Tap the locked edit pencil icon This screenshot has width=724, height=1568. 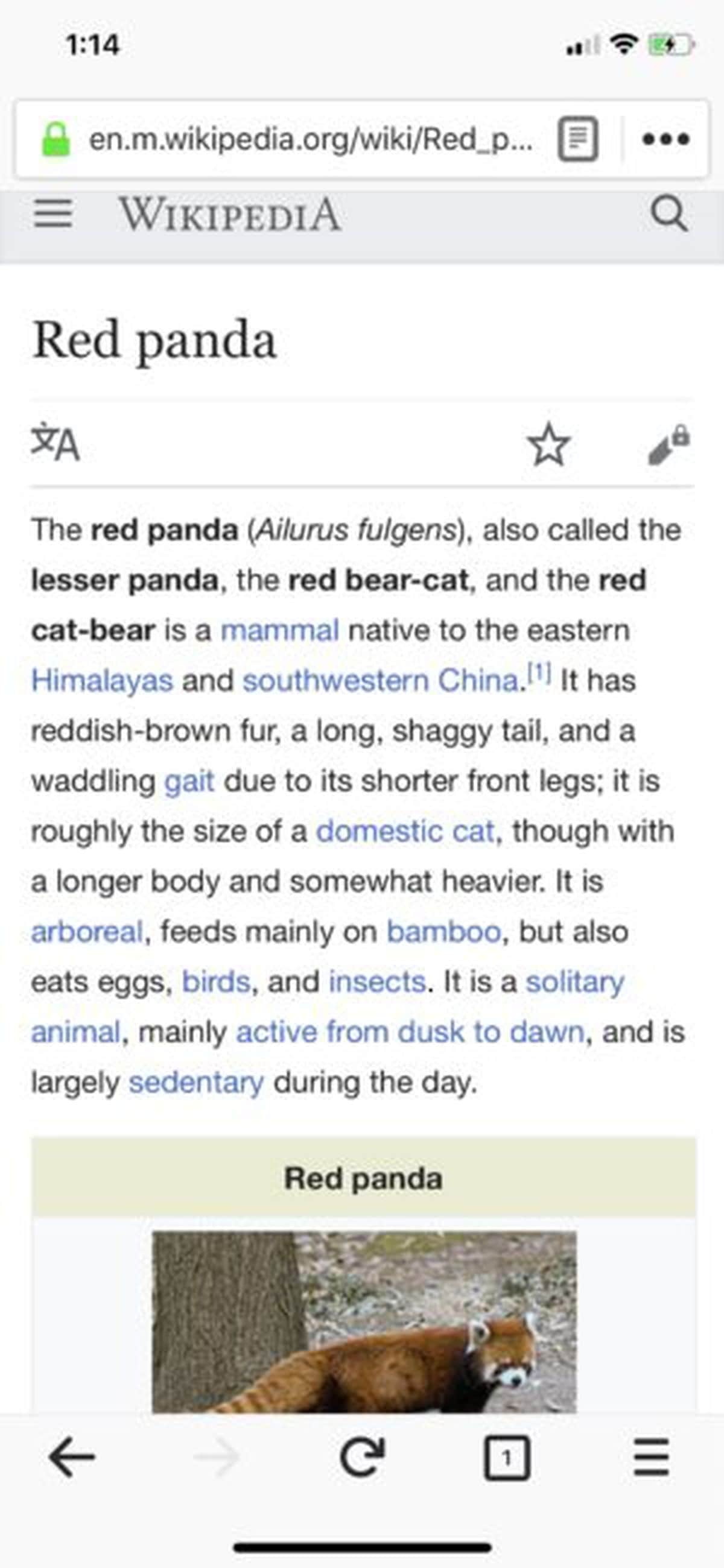(x=668, y=444)
